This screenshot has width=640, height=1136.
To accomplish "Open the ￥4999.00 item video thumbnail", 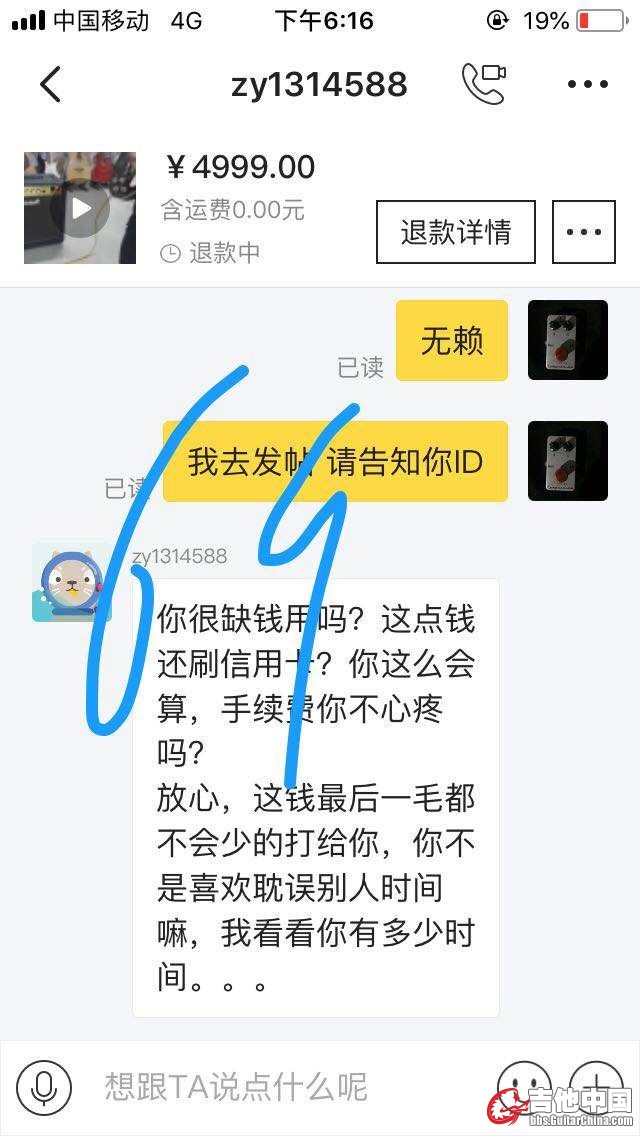I will pos(80,208).
